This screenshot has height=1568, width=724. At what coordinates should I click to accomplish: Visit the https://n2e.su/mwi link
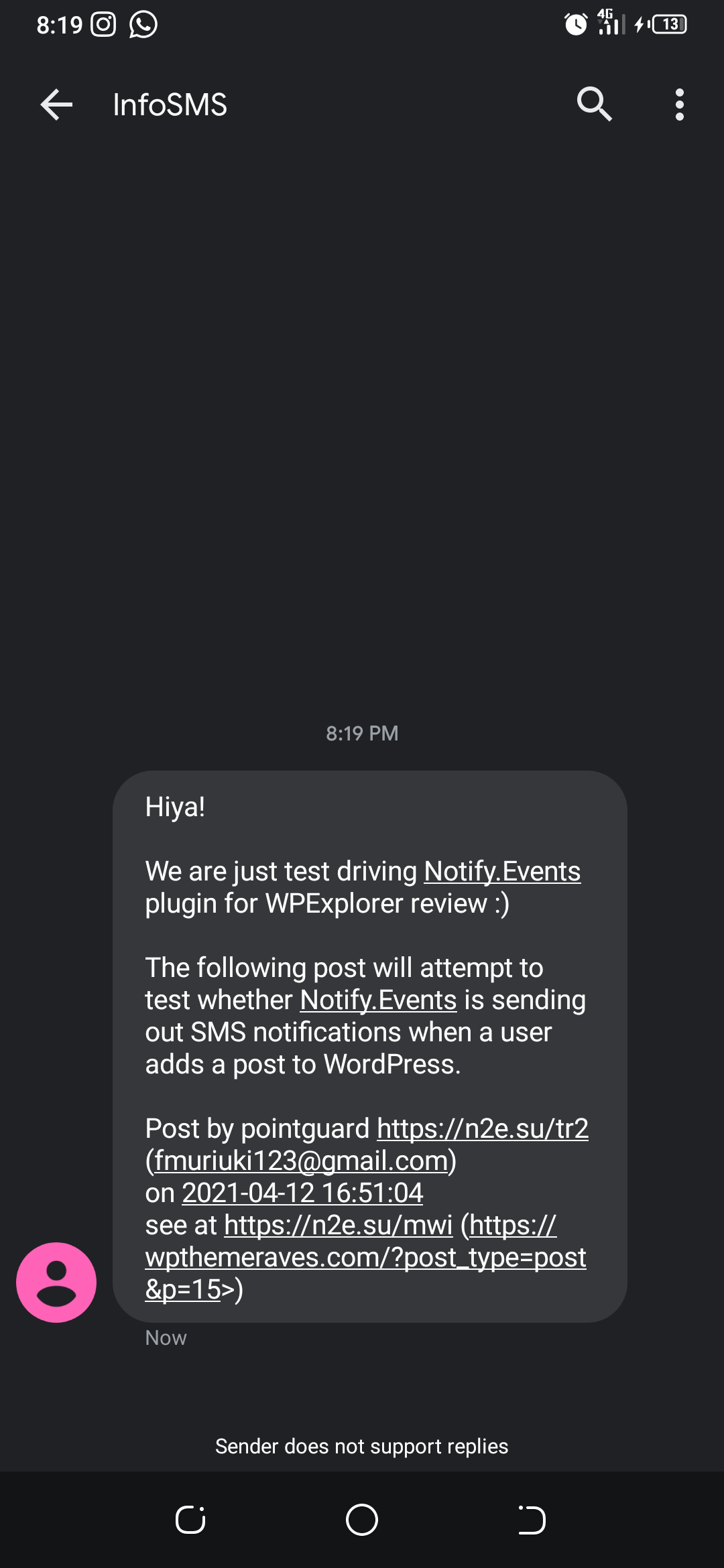[x=338, y=1225]
